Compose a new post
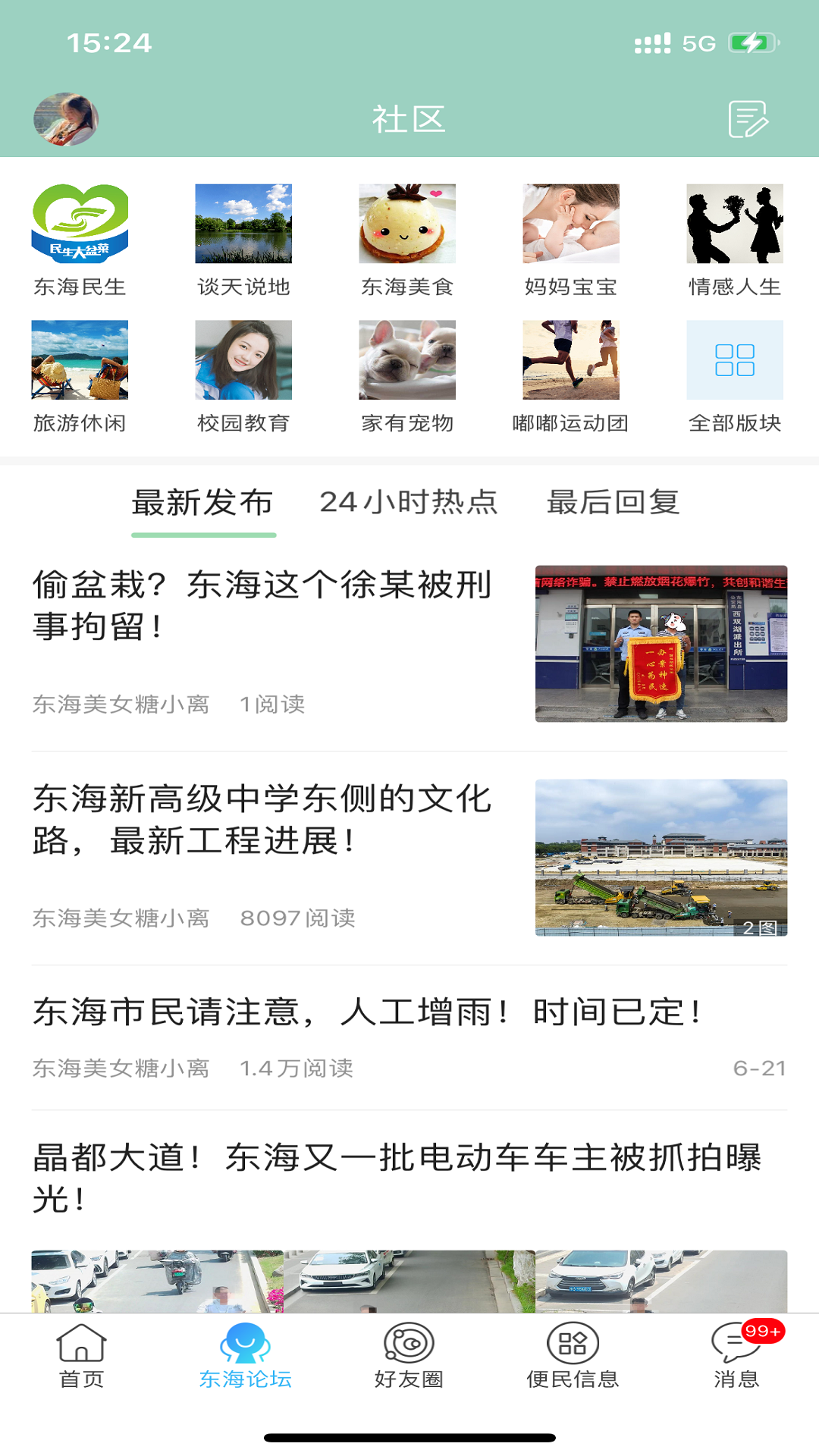 coord(748,119)
